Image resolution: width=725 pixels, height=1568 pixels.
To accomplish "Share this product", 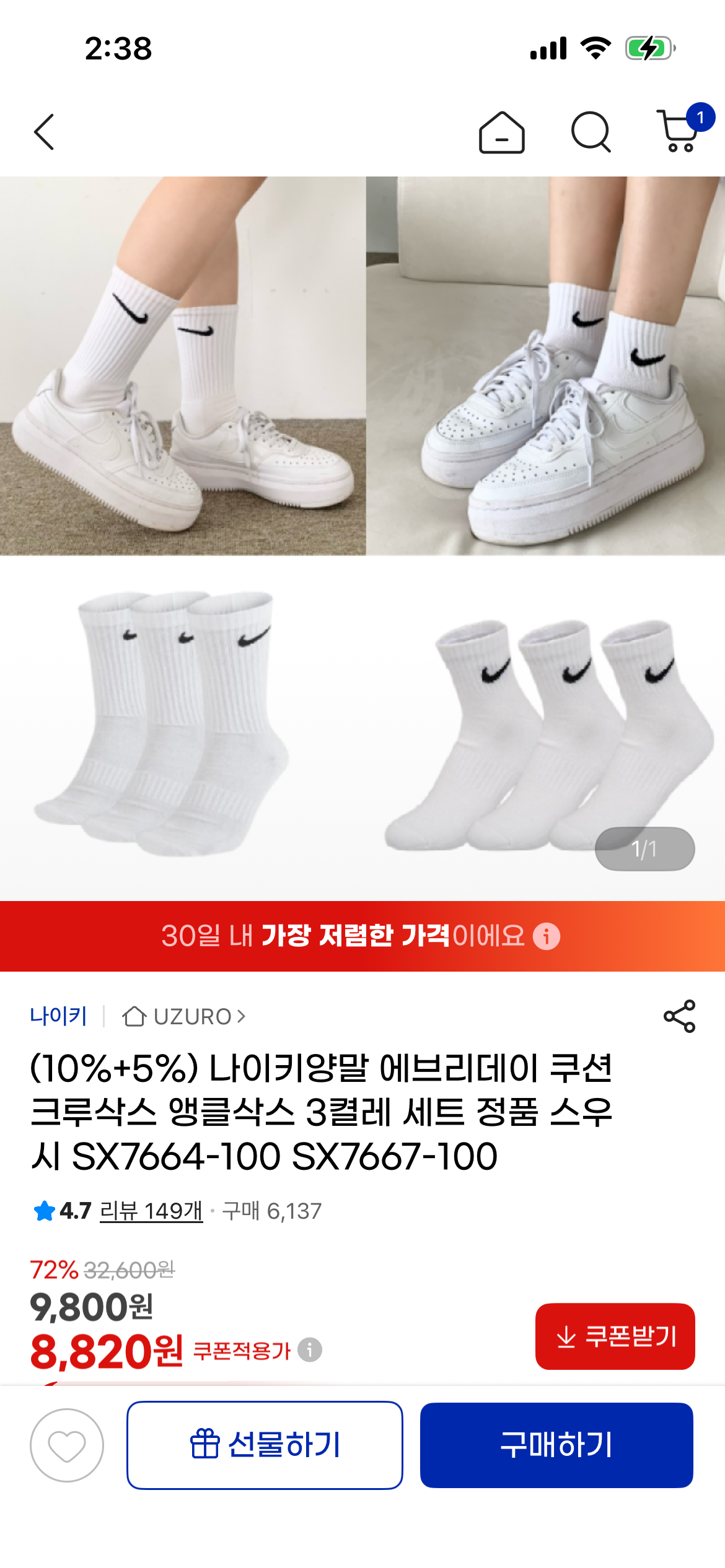I will [x=679, y=1016].
